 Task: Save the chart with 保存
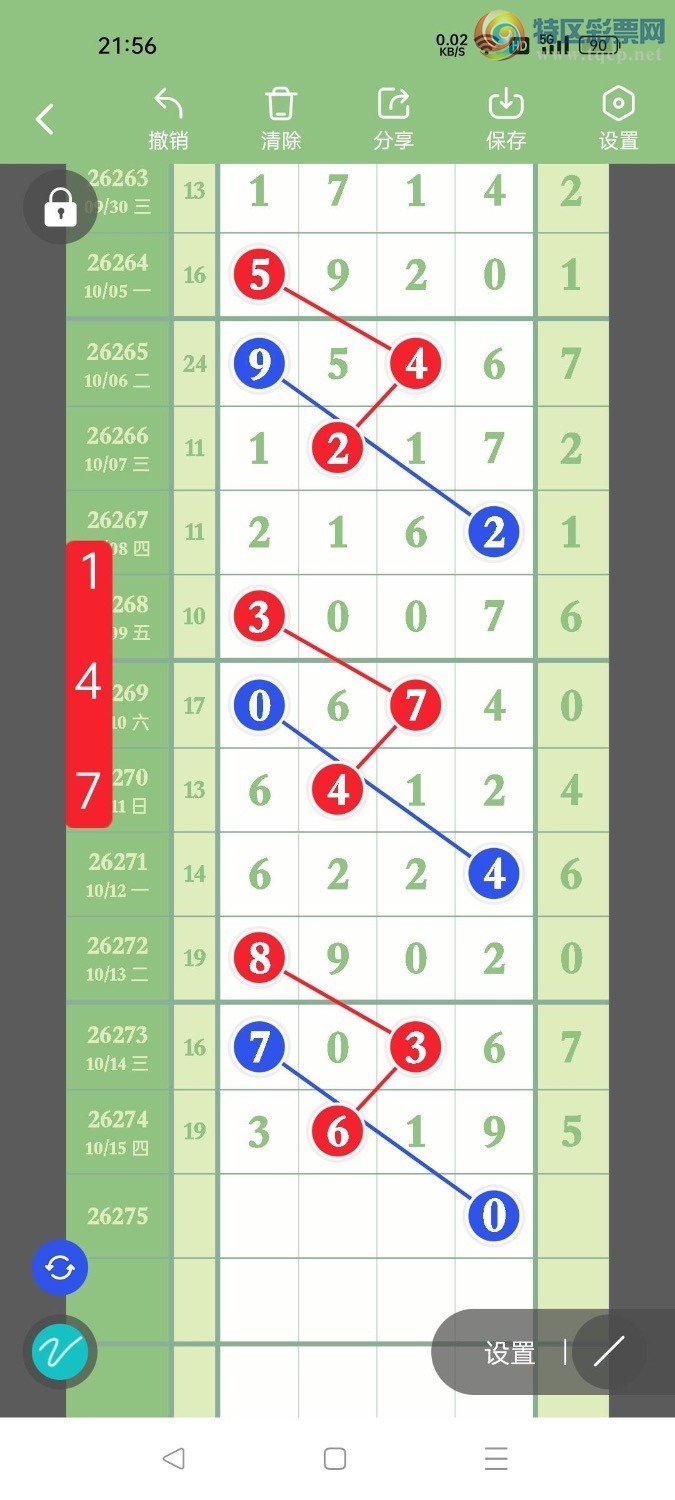[x=506, y=120]
